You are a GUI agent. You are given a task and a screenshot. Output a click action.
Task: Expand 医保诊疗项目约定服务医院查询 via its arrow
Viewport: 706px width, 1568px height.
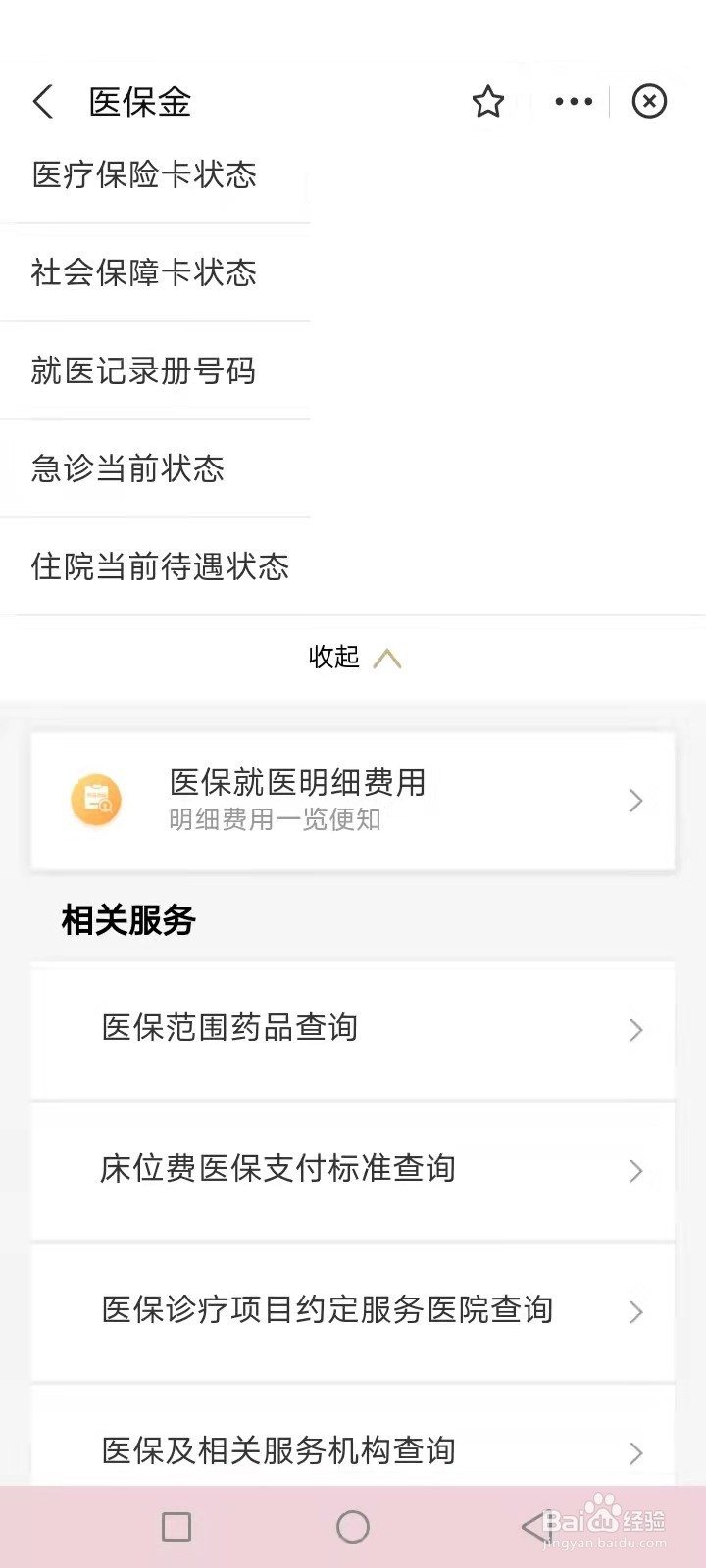click(635, 1312)
